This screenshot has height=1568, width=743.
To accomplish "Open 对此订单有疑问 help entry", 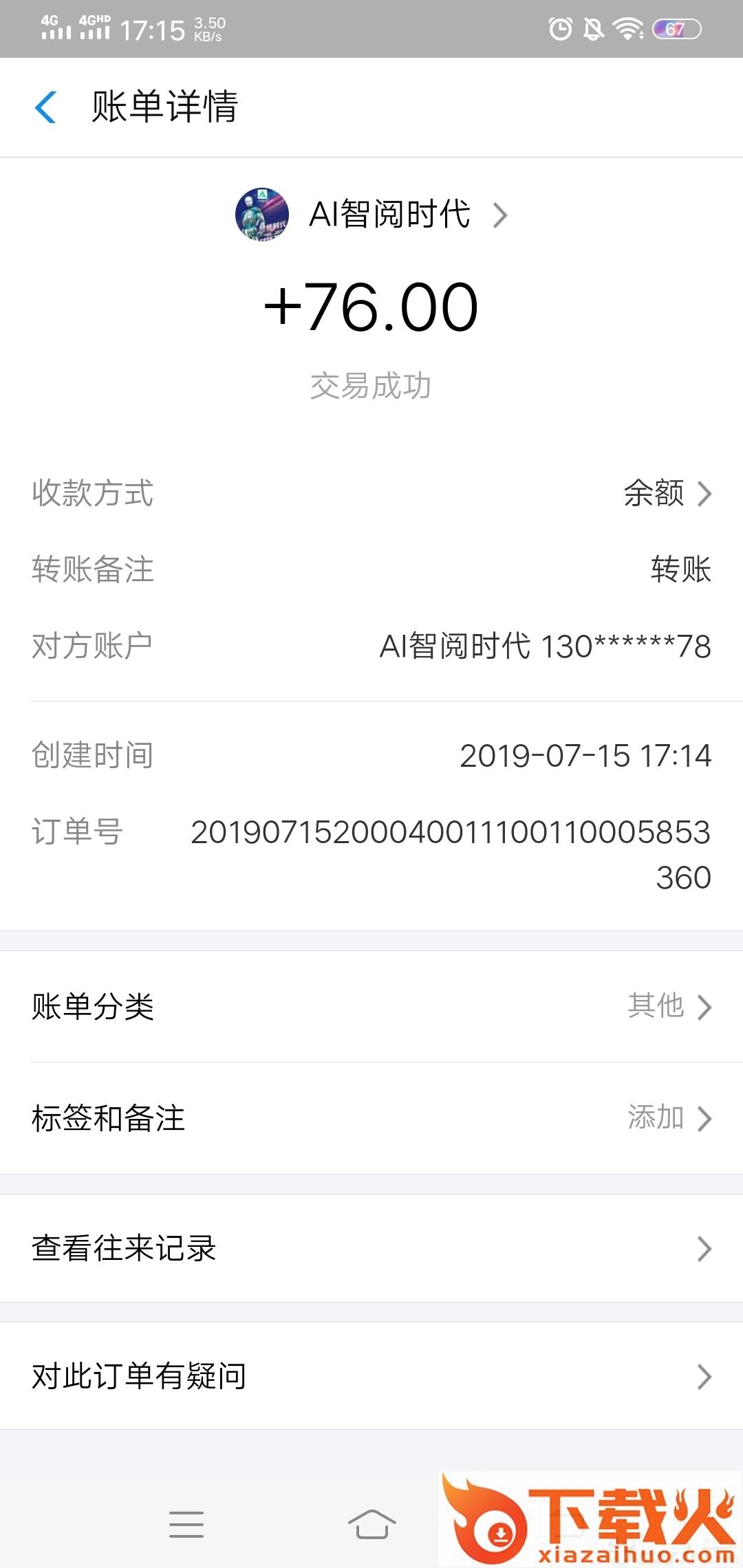I will [x=371, y=1375].
